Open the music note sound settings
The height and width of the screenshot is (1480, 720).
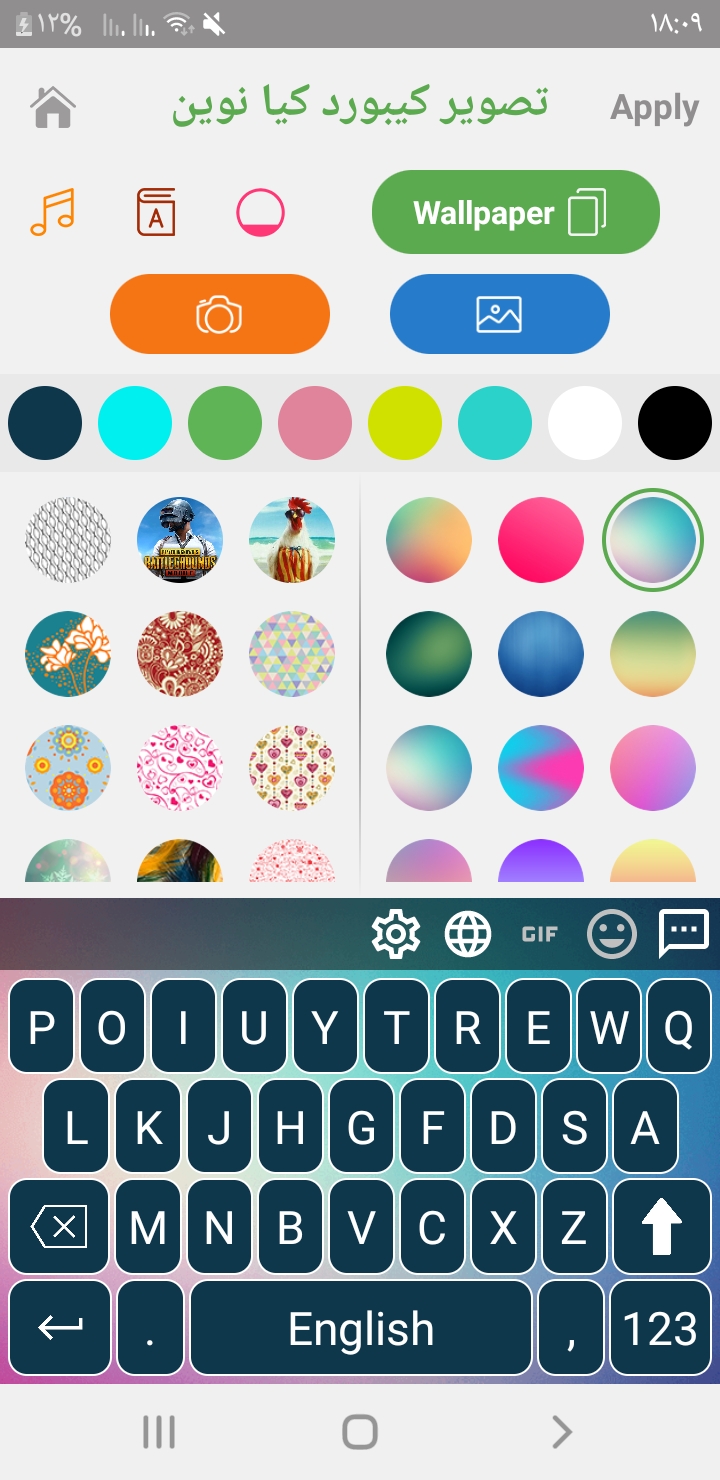[x=53, y=212]
